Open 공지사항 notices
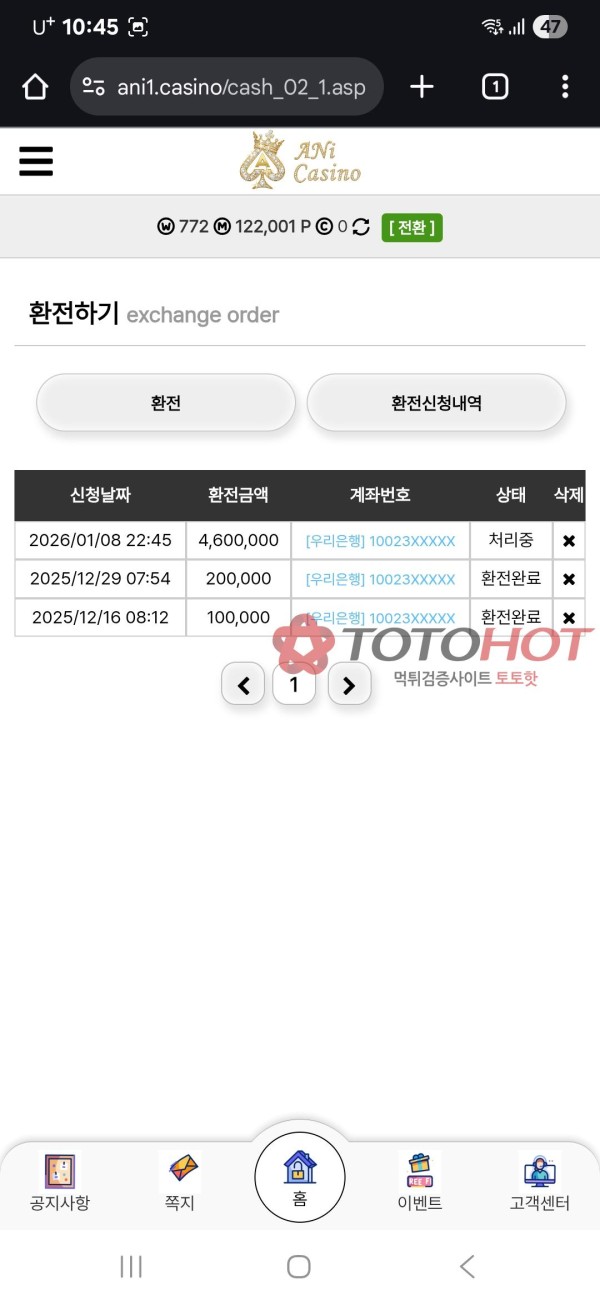This screenshot has height=1300, width=600. pos(60,1182)
